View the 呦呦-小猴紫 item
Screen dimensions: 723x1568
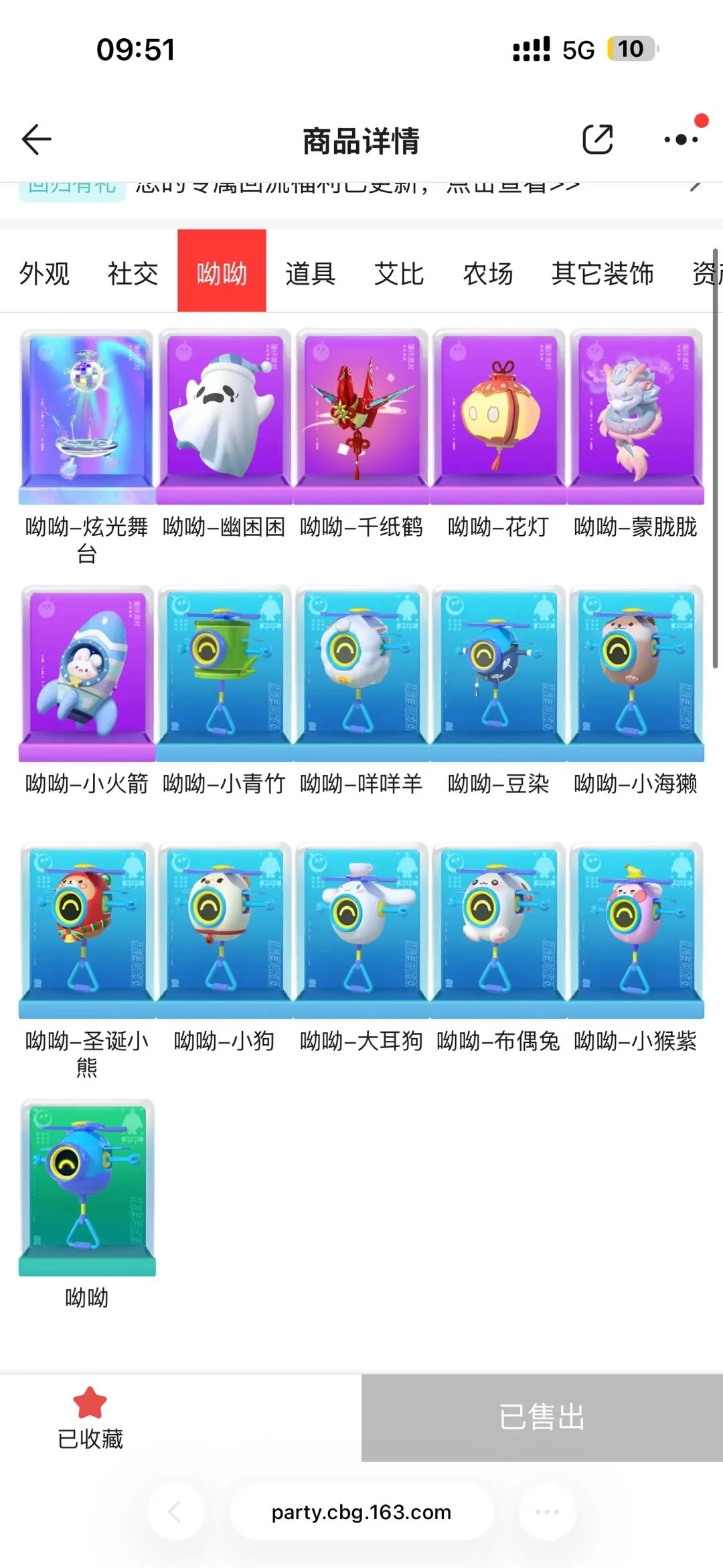635,930
